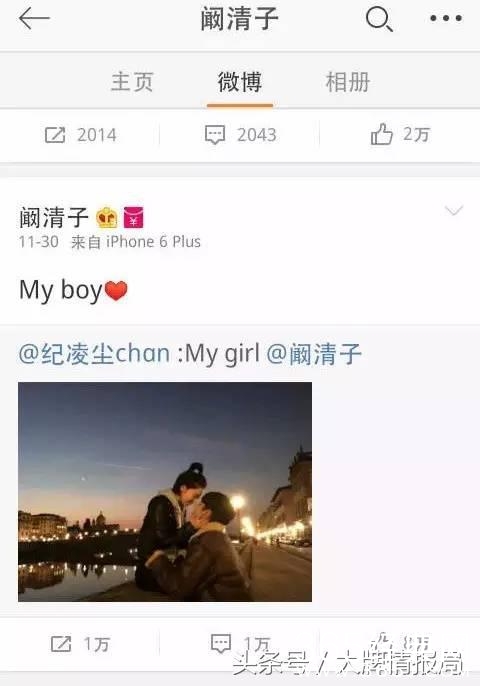
Task: Repost the My boy post with 1万 shares
Action: coord(80,644)
